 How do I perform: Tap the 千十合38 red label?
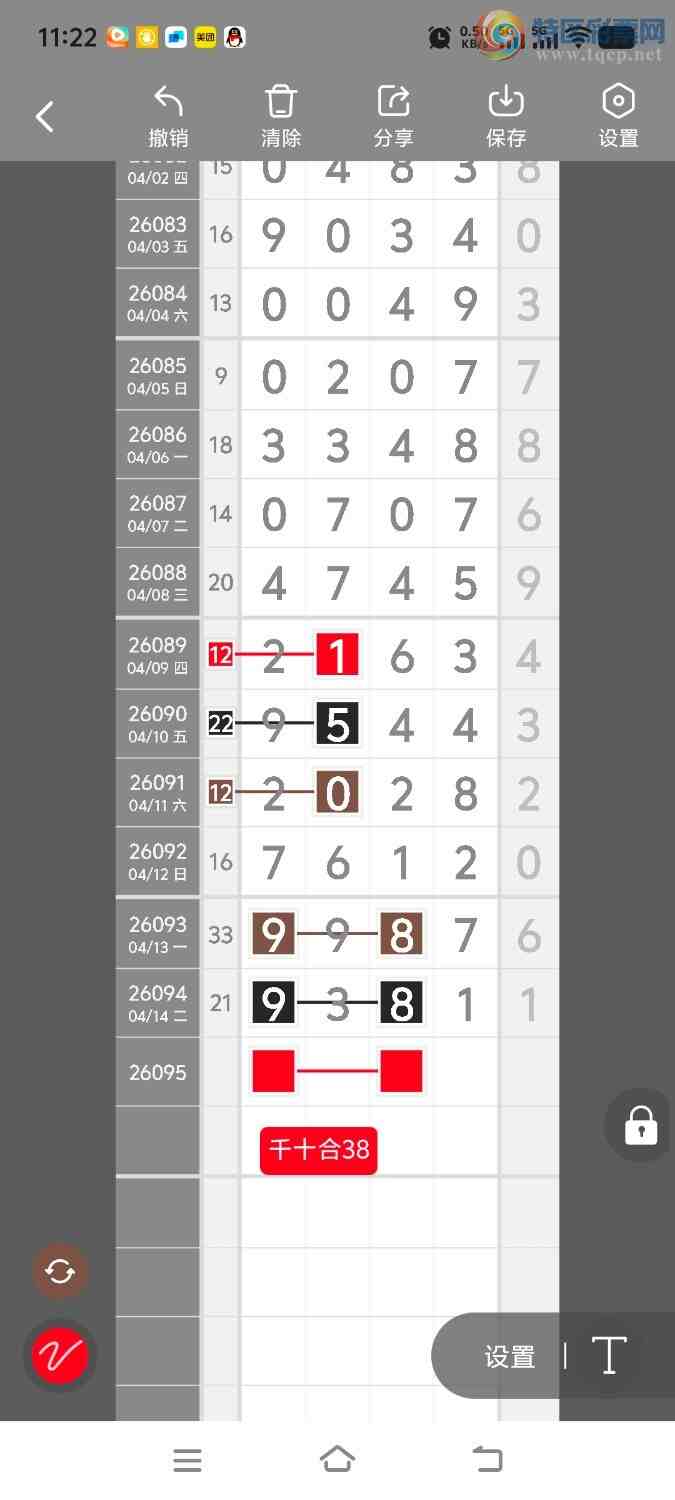point(319,1150)
